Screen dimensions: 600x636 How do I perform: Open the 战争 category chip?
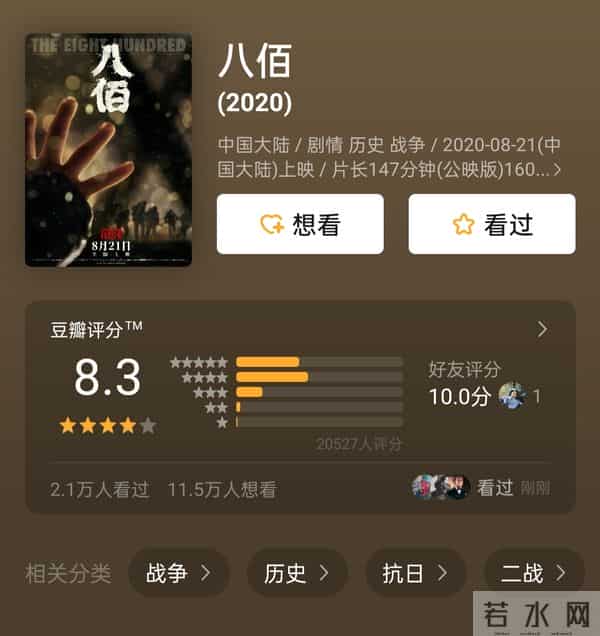179,573
